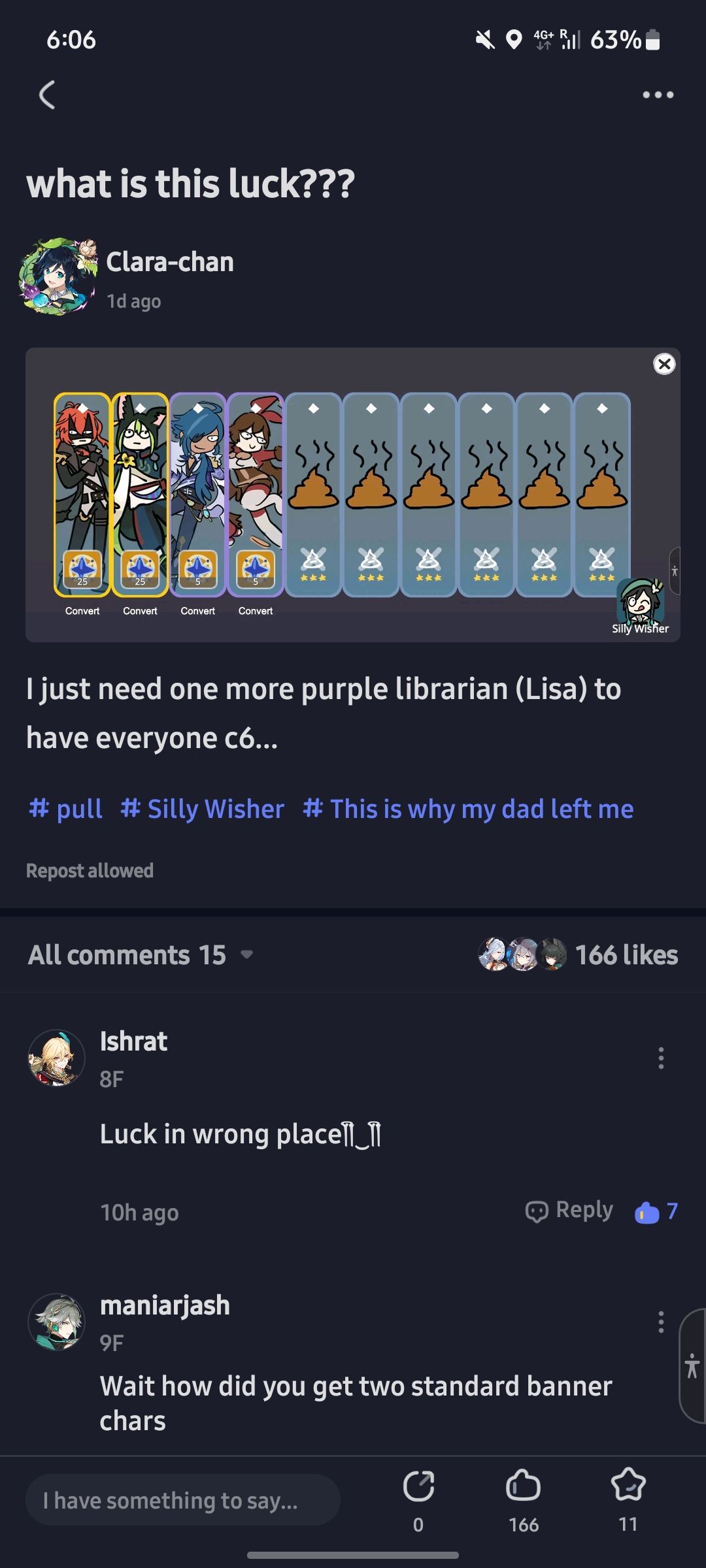Open the #Silly Wisher hashtag
Image resolution: width=706 pixels, height=1568 pixels.
203,809
